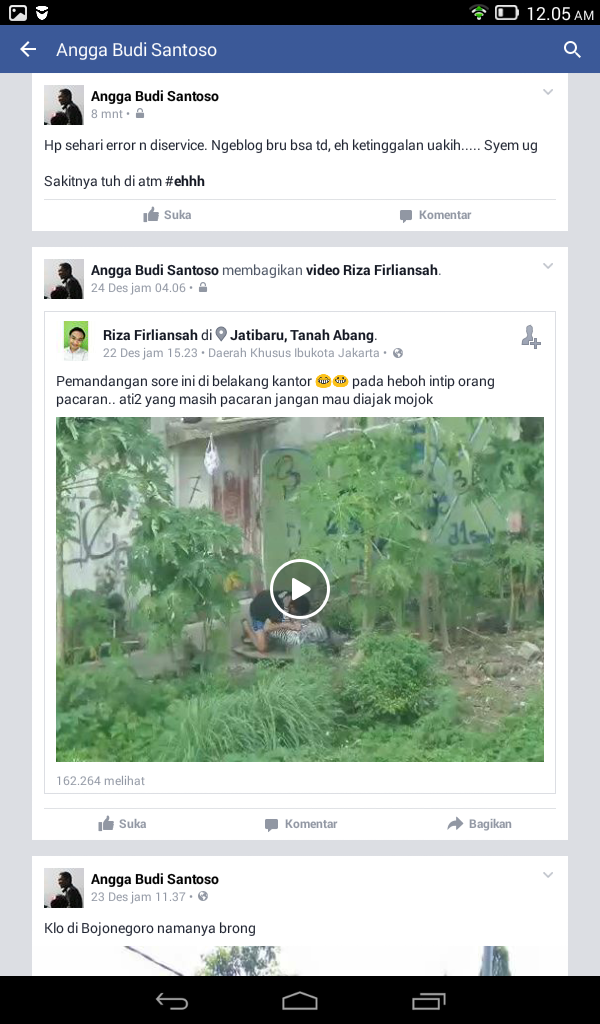The image size is (600, 1024).
Task: Add Riza Firliansah as a friend
Action: (530, 337)
